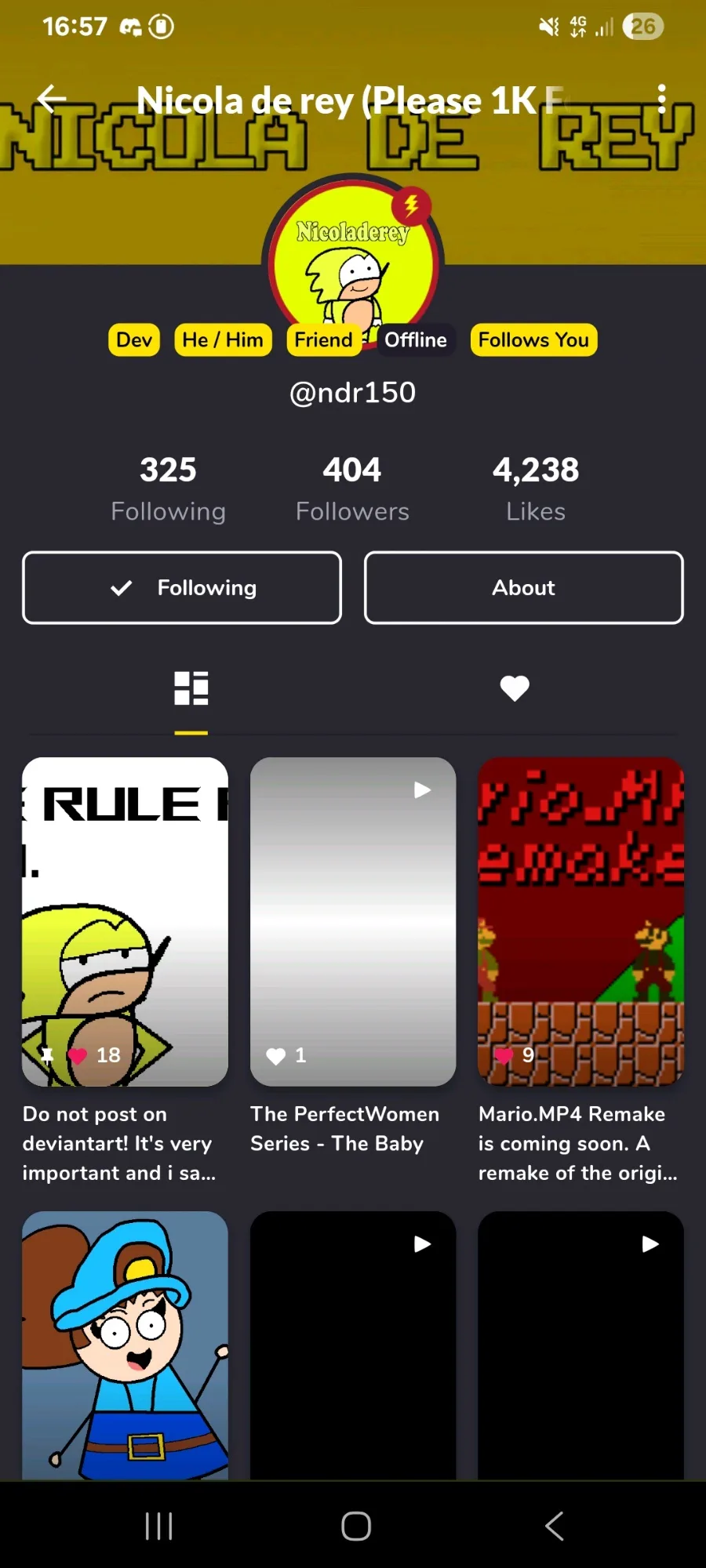The width and height of the screenshot is (706, 1568).
Task: Open recent apps from navigation bar
Action: coord(158,1526)
